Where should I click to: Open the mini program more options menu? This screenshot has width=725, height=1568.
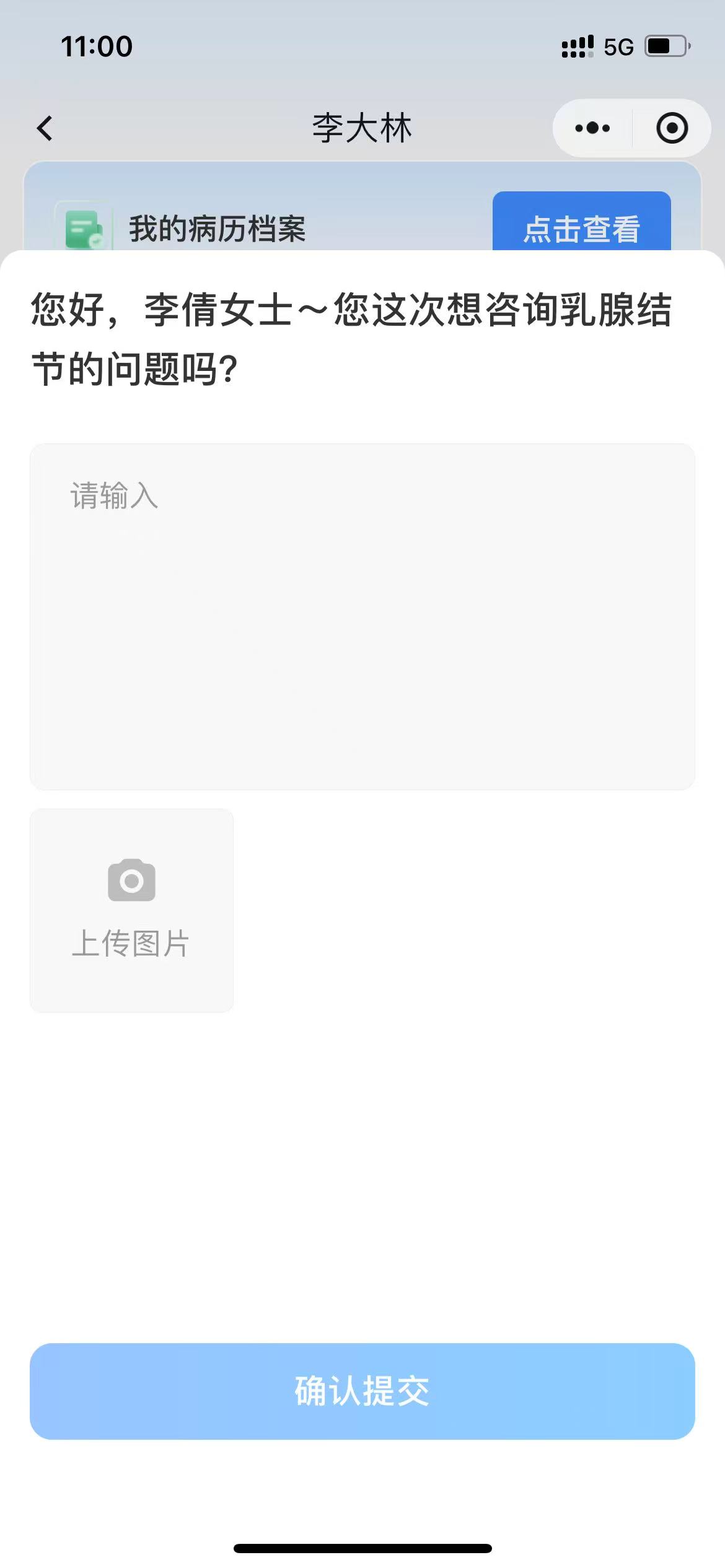coord(592,128)
